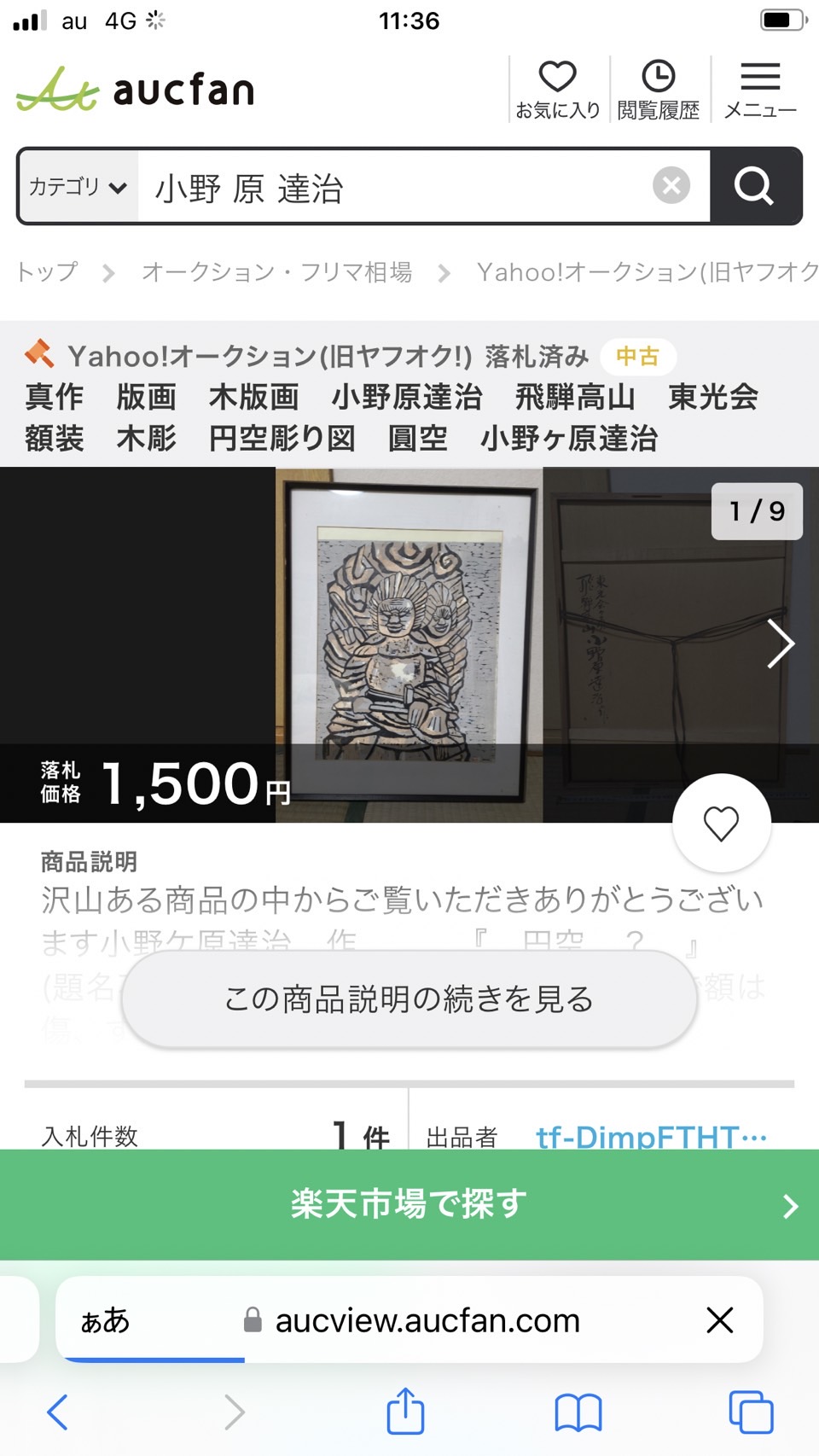Open お気に入り favorites in header
Screen dimensions: 819x1456
click(x=558, y=90)
